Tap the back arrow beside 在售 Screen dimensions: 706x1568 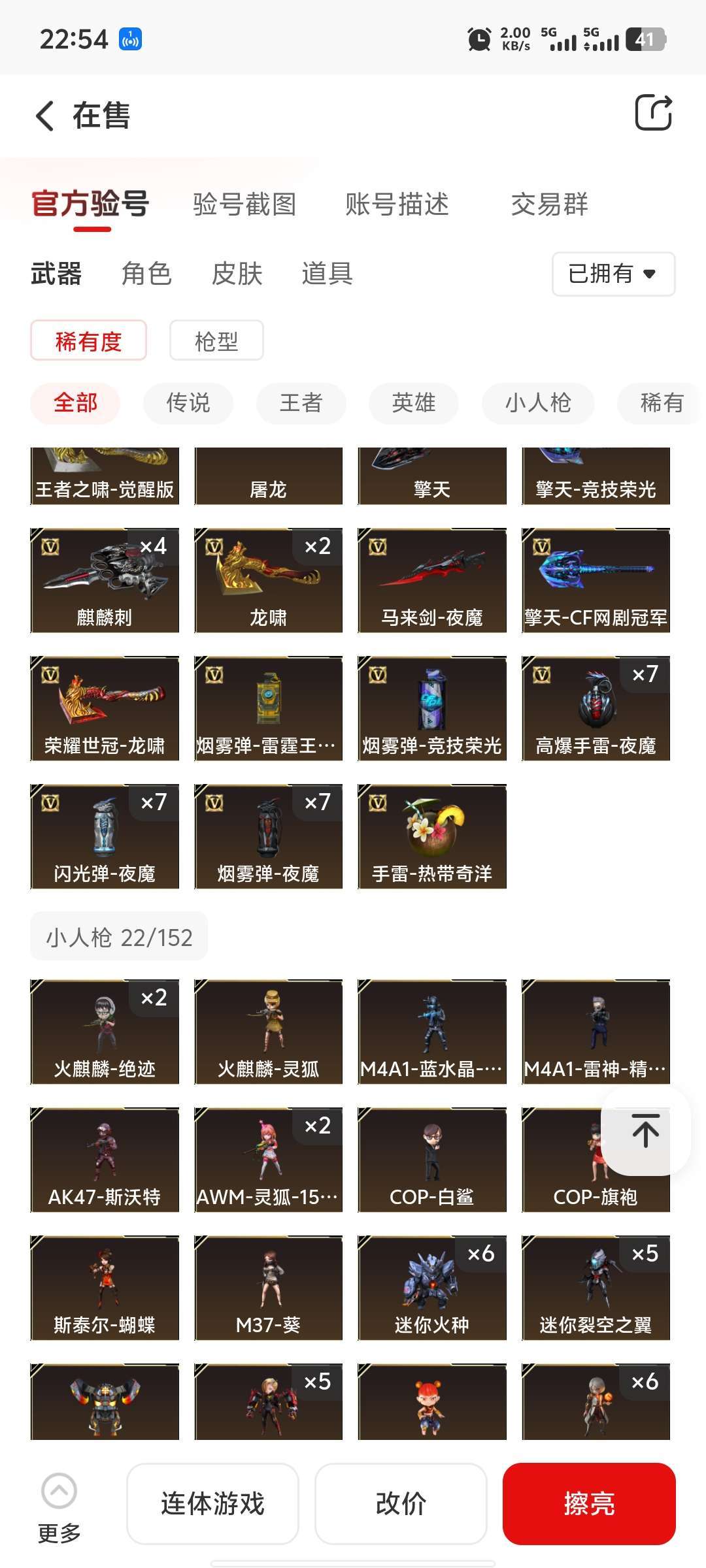42,116
